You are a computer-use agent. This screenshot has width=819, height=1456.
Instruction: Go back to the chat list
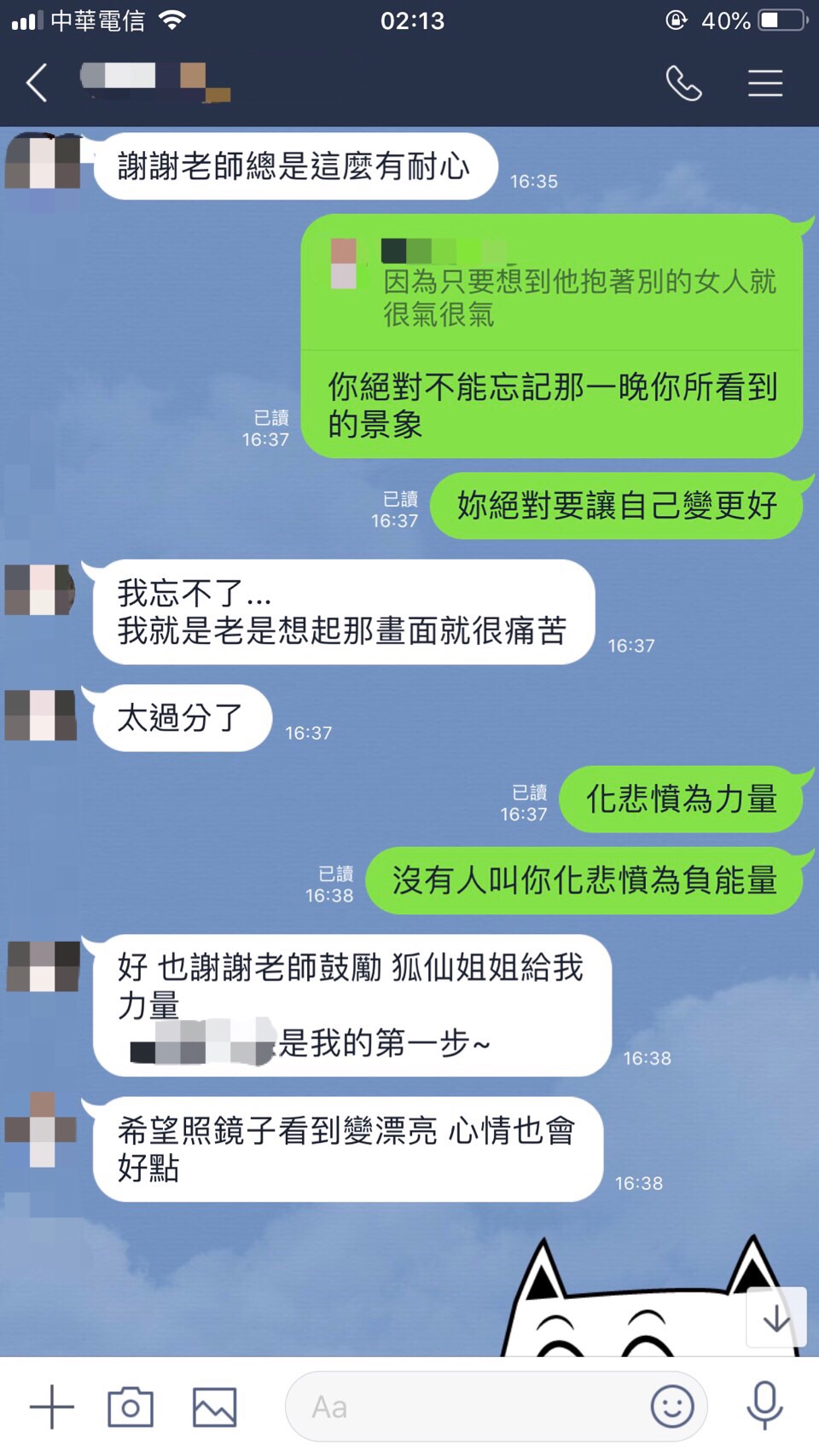[37, 84]
